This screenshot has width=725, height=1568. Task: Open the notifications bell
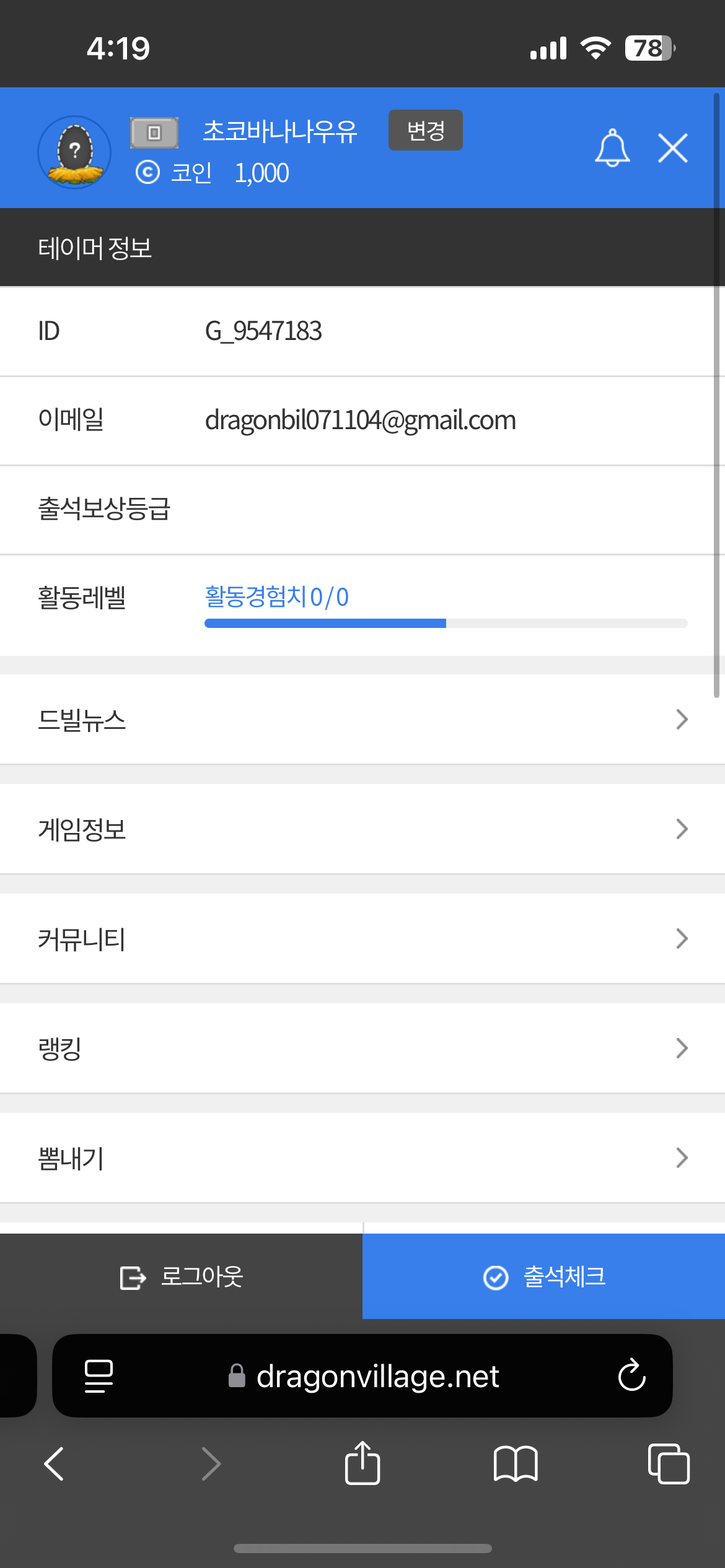pos(612,149)
